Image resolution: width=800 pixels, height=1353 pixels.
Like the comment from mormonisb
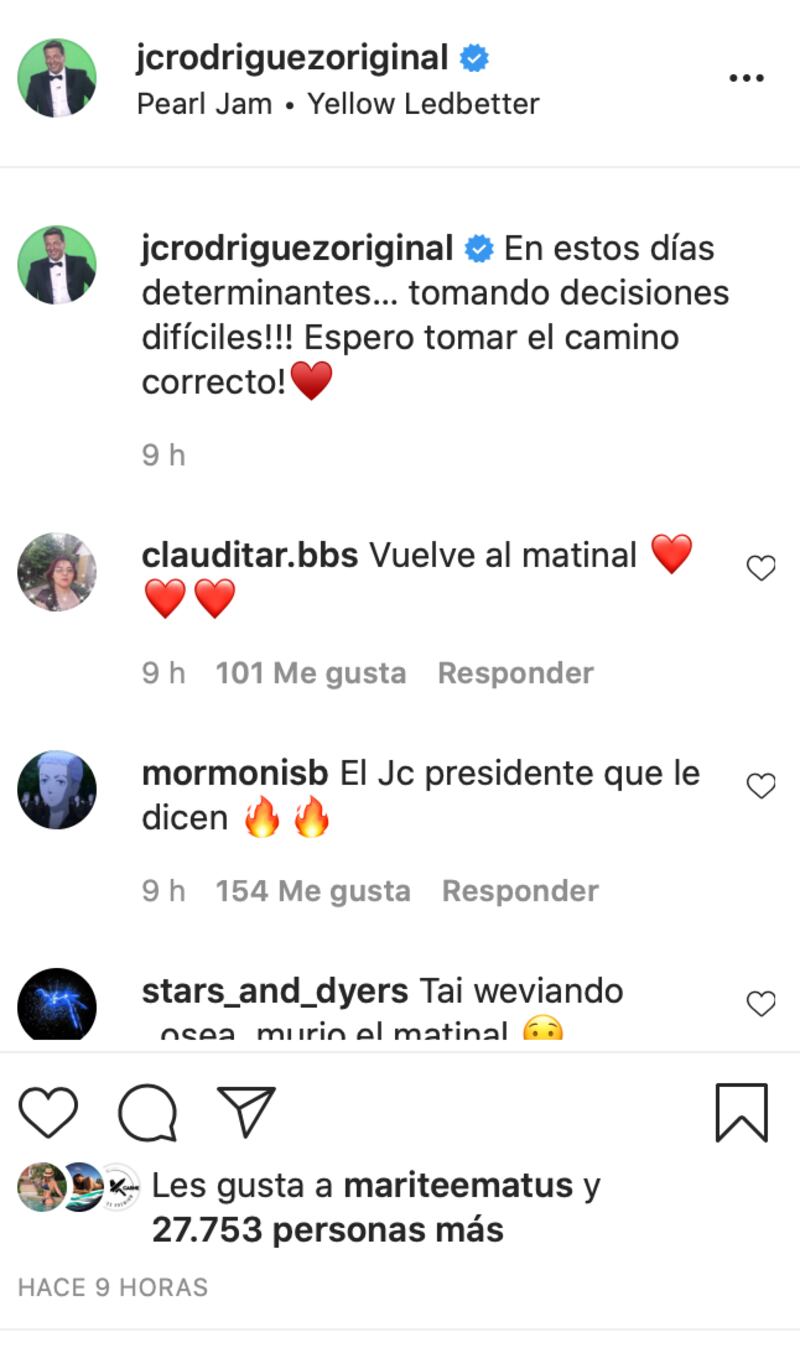point(761,786)
